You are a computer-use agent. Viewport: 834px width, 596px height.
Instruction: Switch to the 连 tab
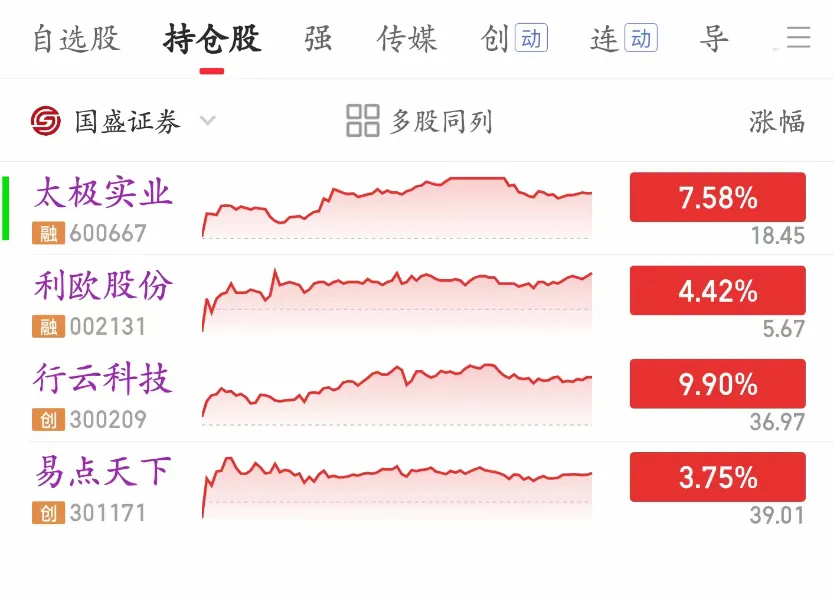point(624,39)
